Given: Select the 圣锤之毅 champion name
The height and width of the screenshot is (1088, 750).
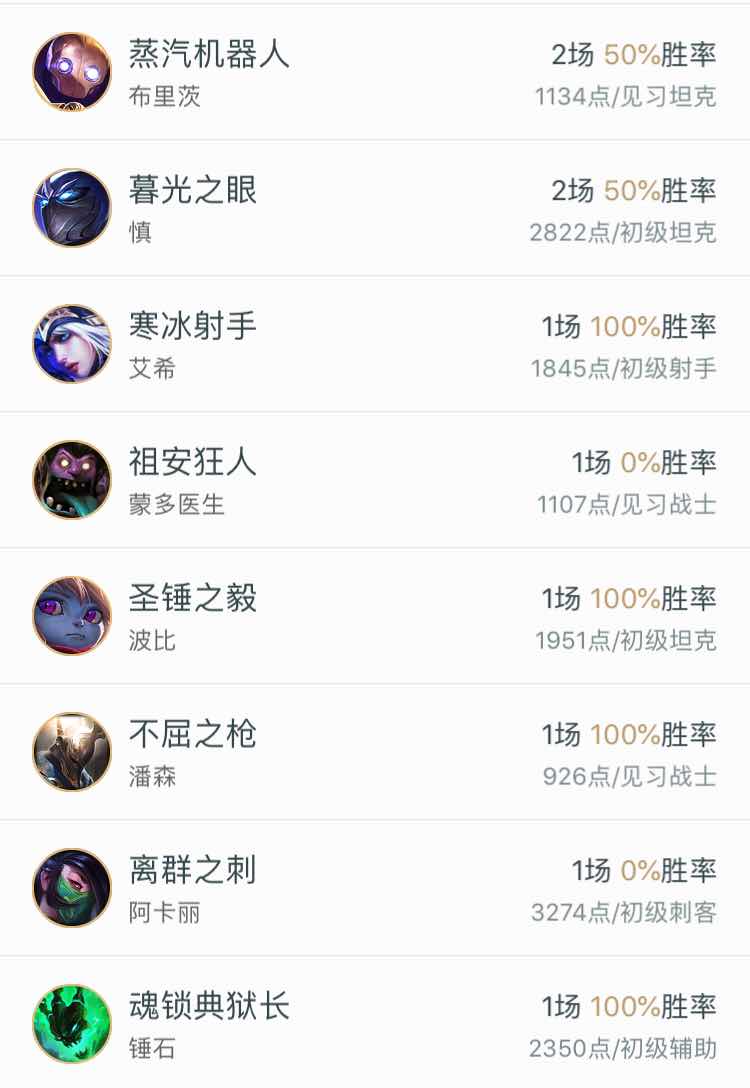Looking at the screenshot, I should click(x=192, y=599).
